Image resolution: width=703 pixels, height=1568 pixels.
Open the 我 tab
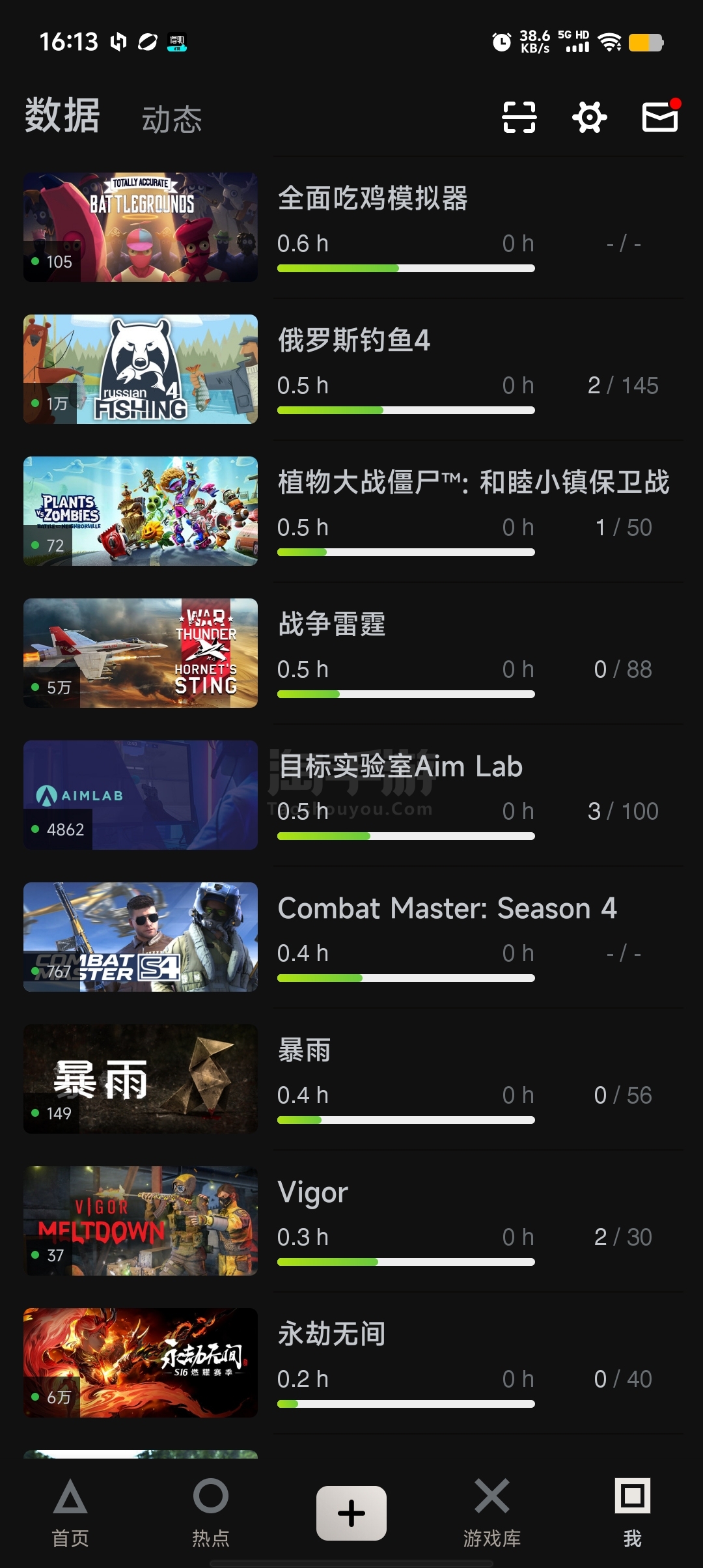tap(632, 1512)
